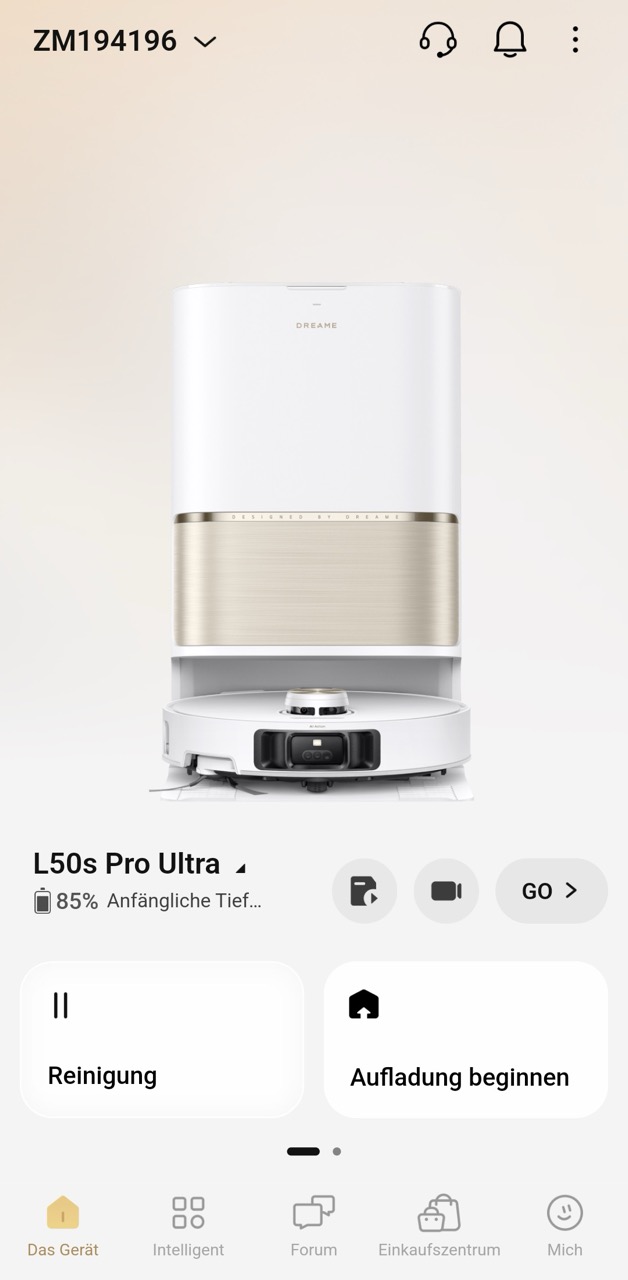Open customer support headset icon
628x1280 pixels.
coord(437,40)
